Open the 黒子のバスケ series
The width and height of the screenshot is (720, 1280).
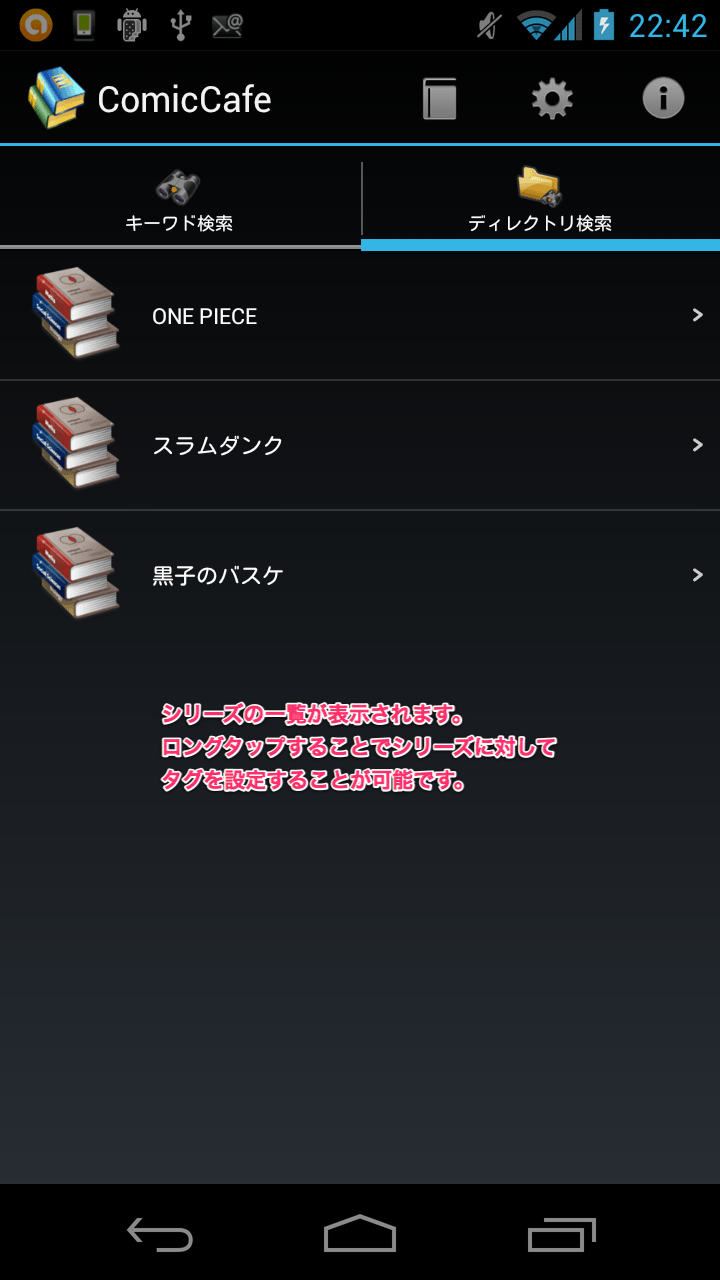(360, 575)
